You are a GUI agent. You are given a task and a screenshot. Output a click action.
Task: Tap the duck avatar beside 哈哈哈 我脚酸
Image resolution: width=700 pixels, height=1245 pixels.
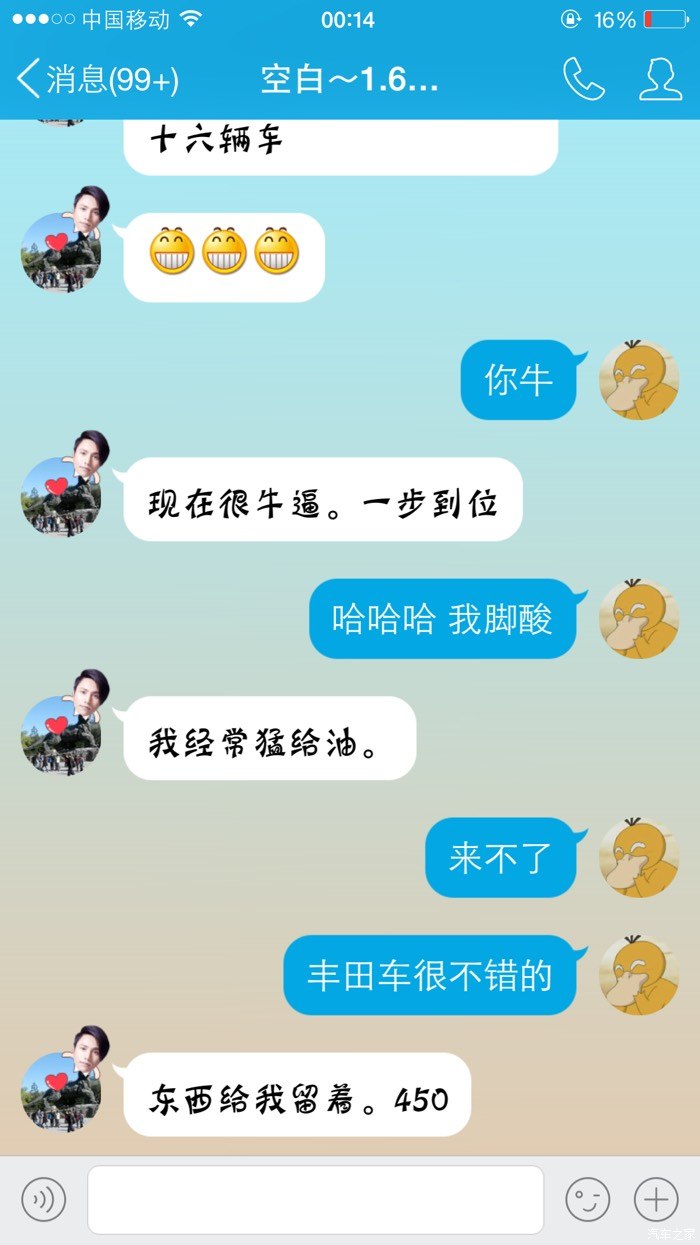(638, 619)
